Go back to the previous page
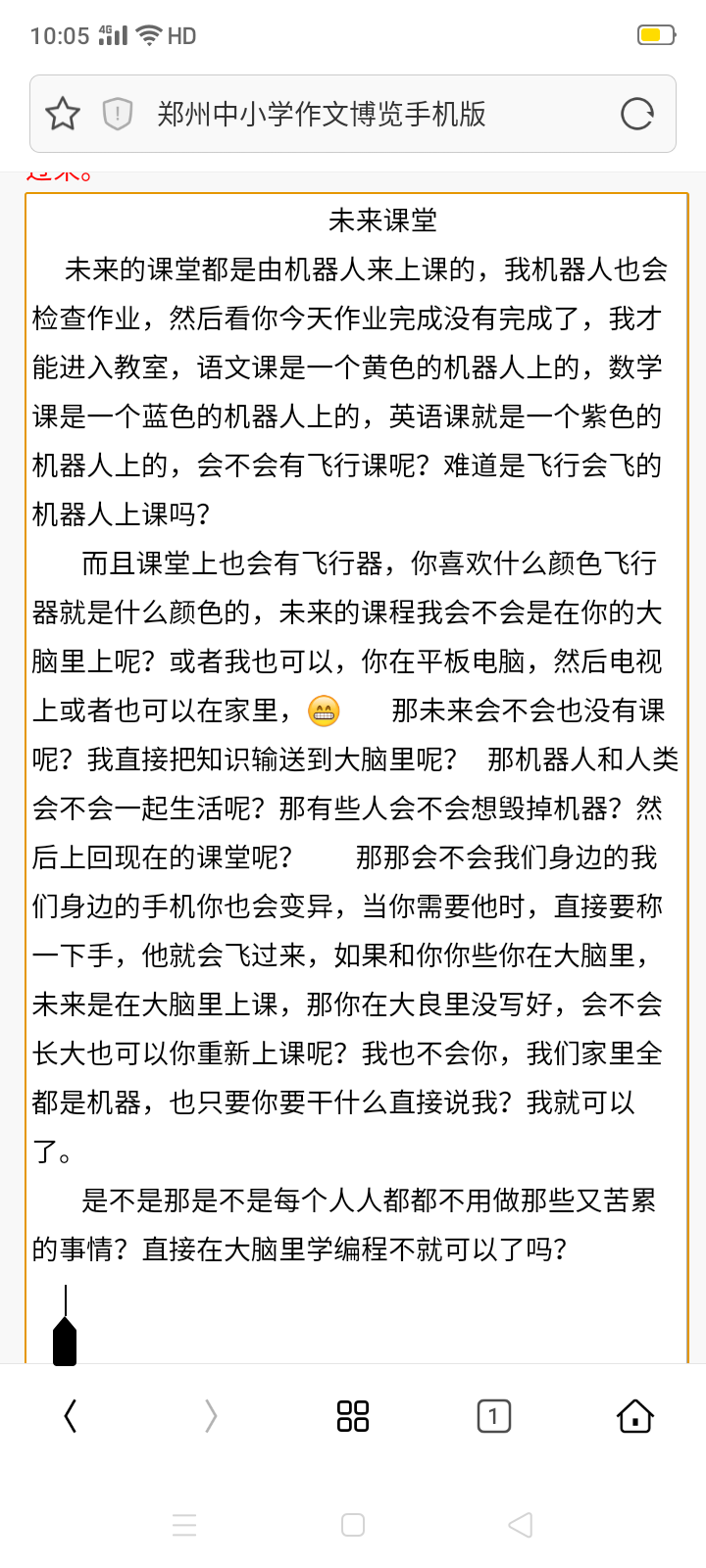This screenshot has height=1568, width=706. coord(71,1416)
